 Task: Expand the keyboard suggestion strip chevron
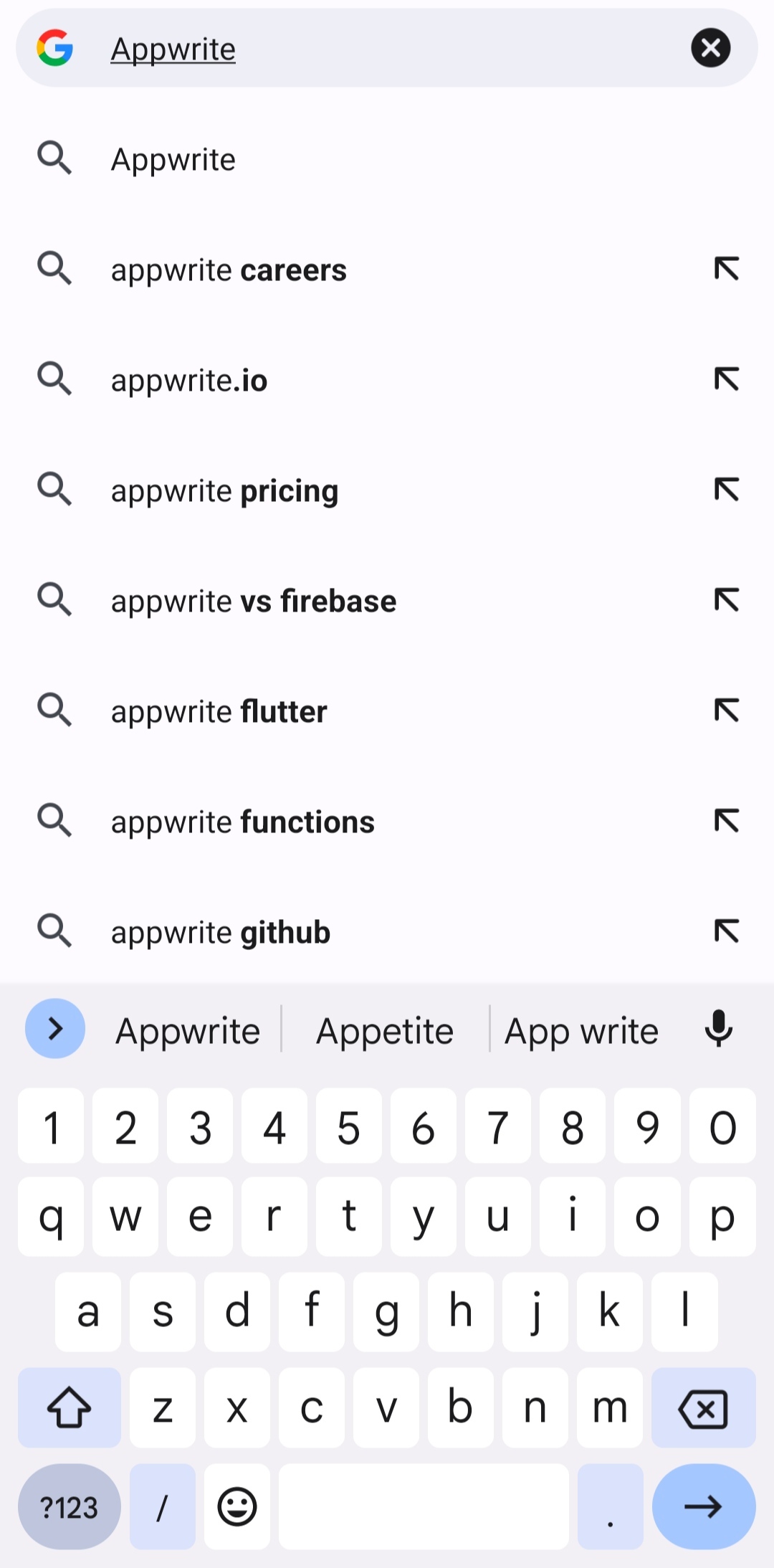coord(54,1028)
